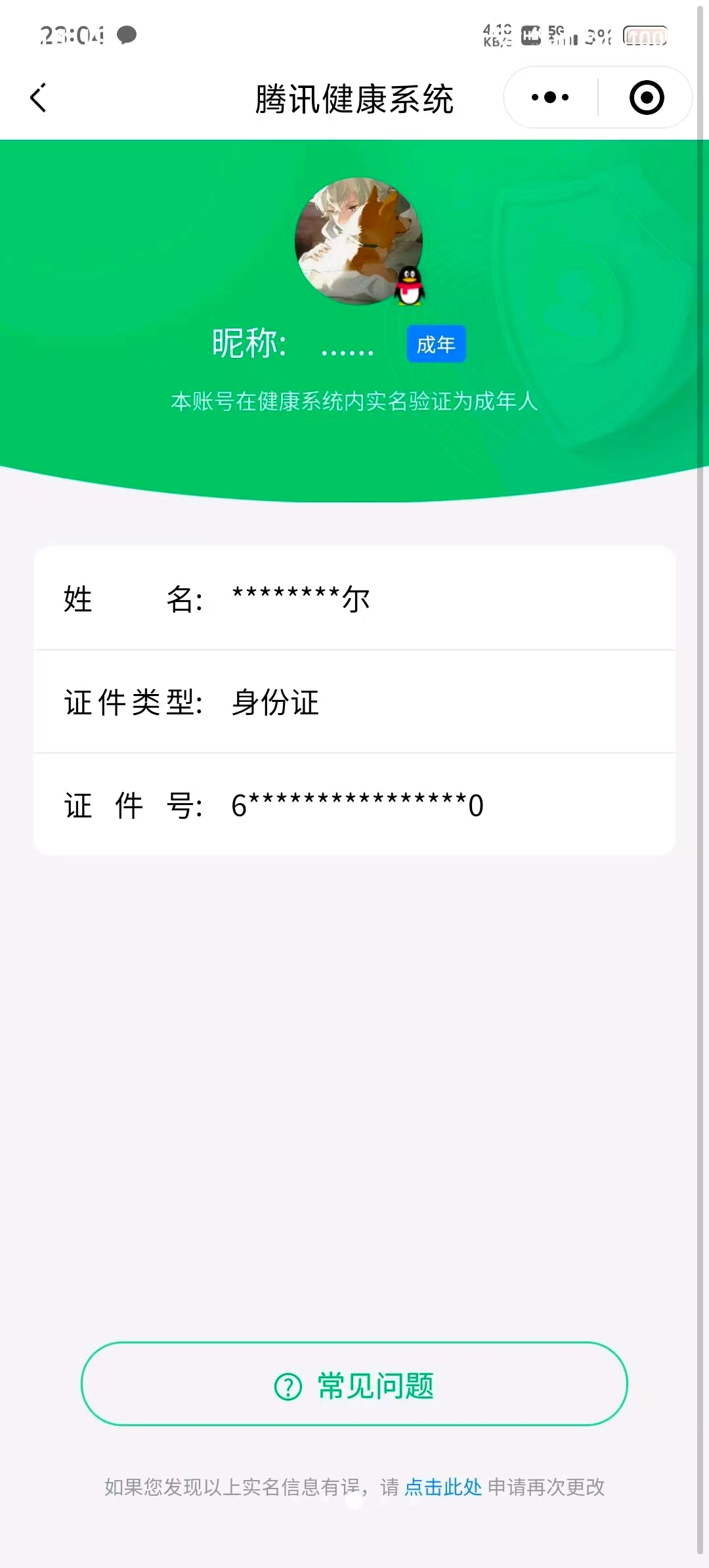Image resolution: width=709 pixels, height=1568 pixels.
Task: Go back using the top-left arrow
Action: 39,98
